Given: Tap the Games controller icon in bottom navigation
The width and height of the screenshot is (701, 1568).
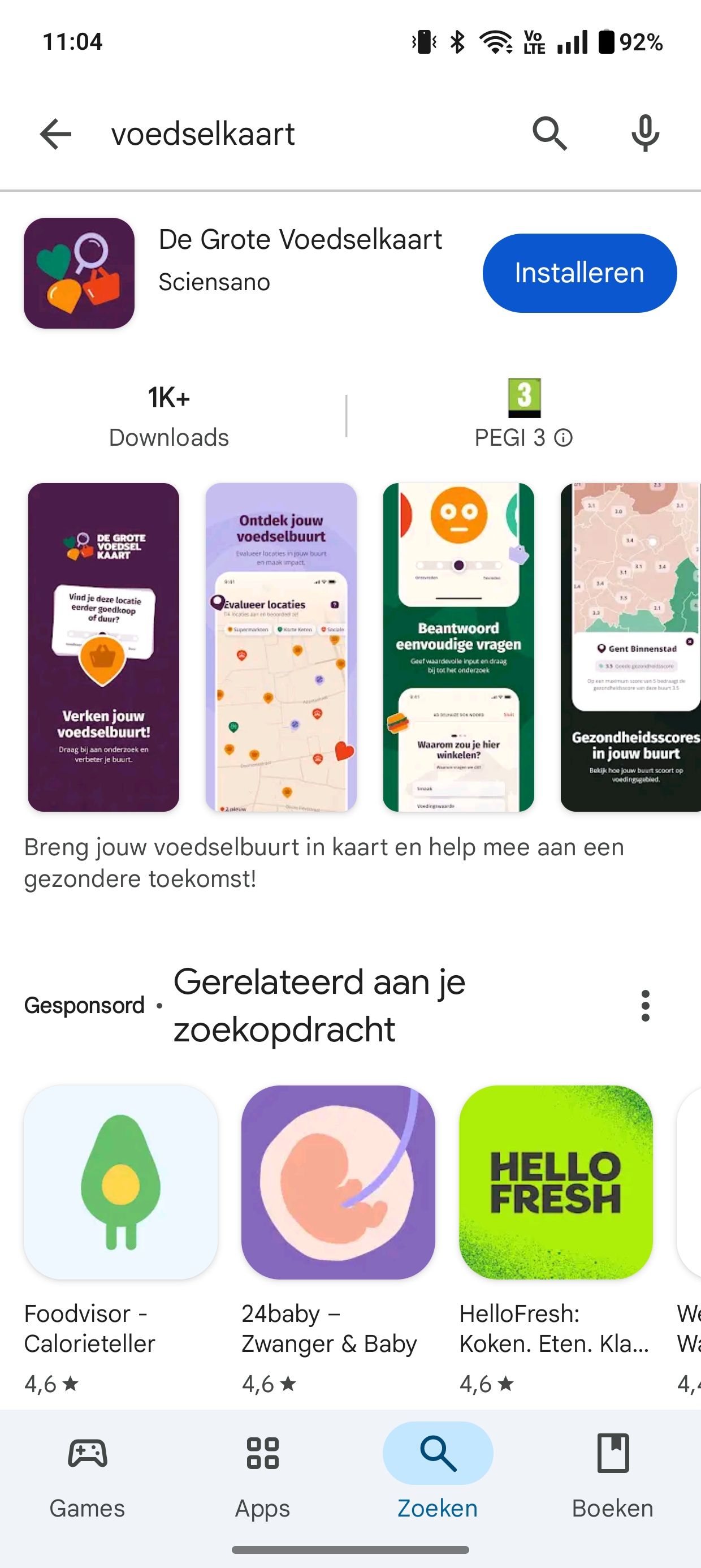Looking at the screenshot, I should point(87,1454).
